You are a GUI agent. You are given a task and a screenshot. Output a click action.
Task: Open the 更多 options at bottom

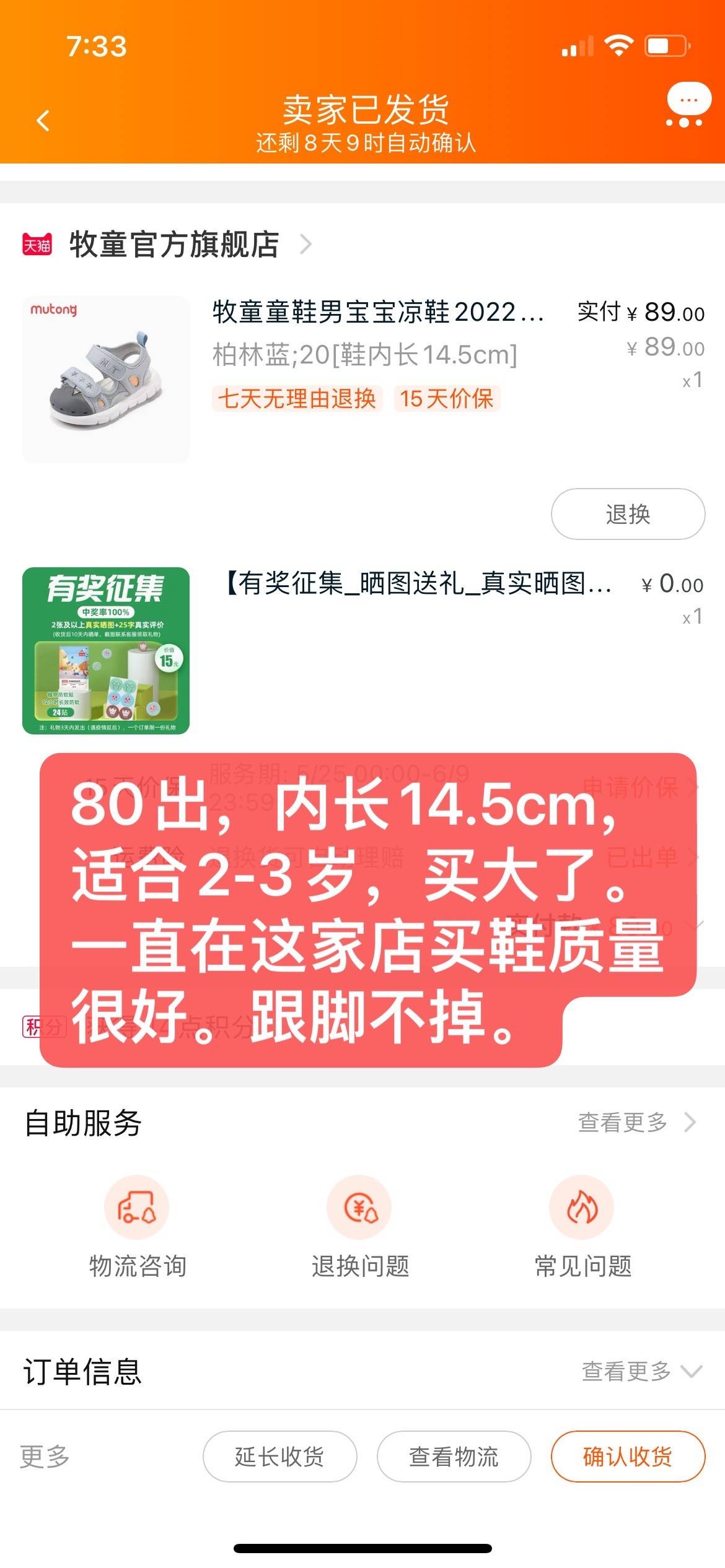45,1457
